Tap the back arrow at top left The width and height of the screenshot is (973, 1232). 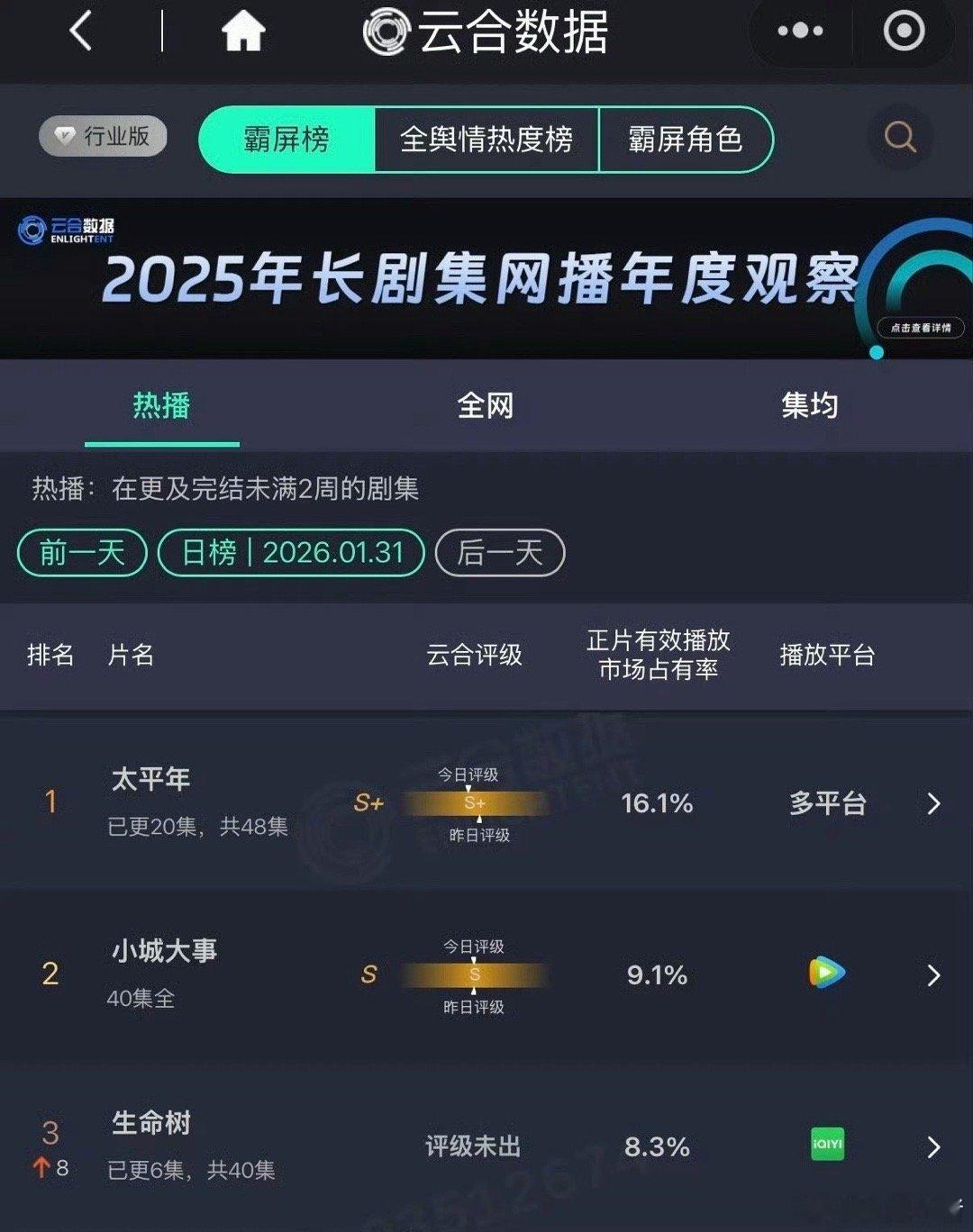pyautogui.click(x=81, y=32)
